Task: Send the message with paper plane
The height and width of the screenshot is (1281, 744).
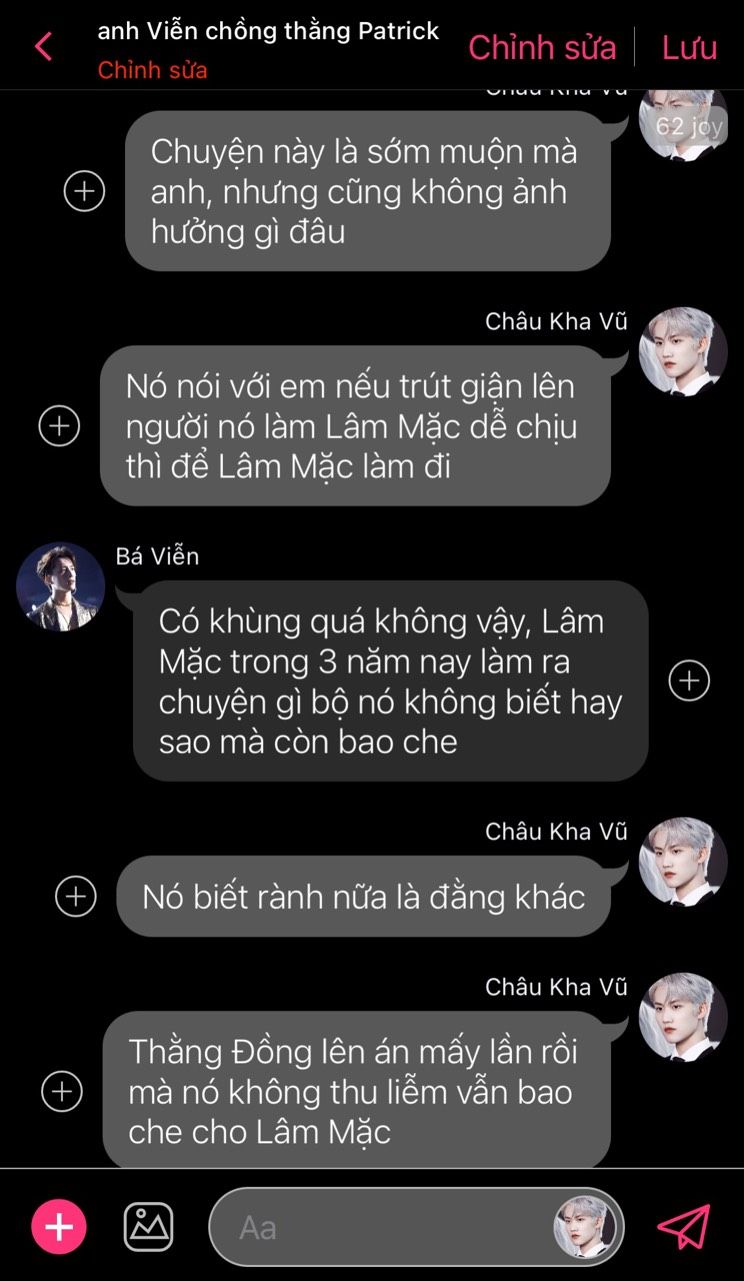Action: (684, 1227)
